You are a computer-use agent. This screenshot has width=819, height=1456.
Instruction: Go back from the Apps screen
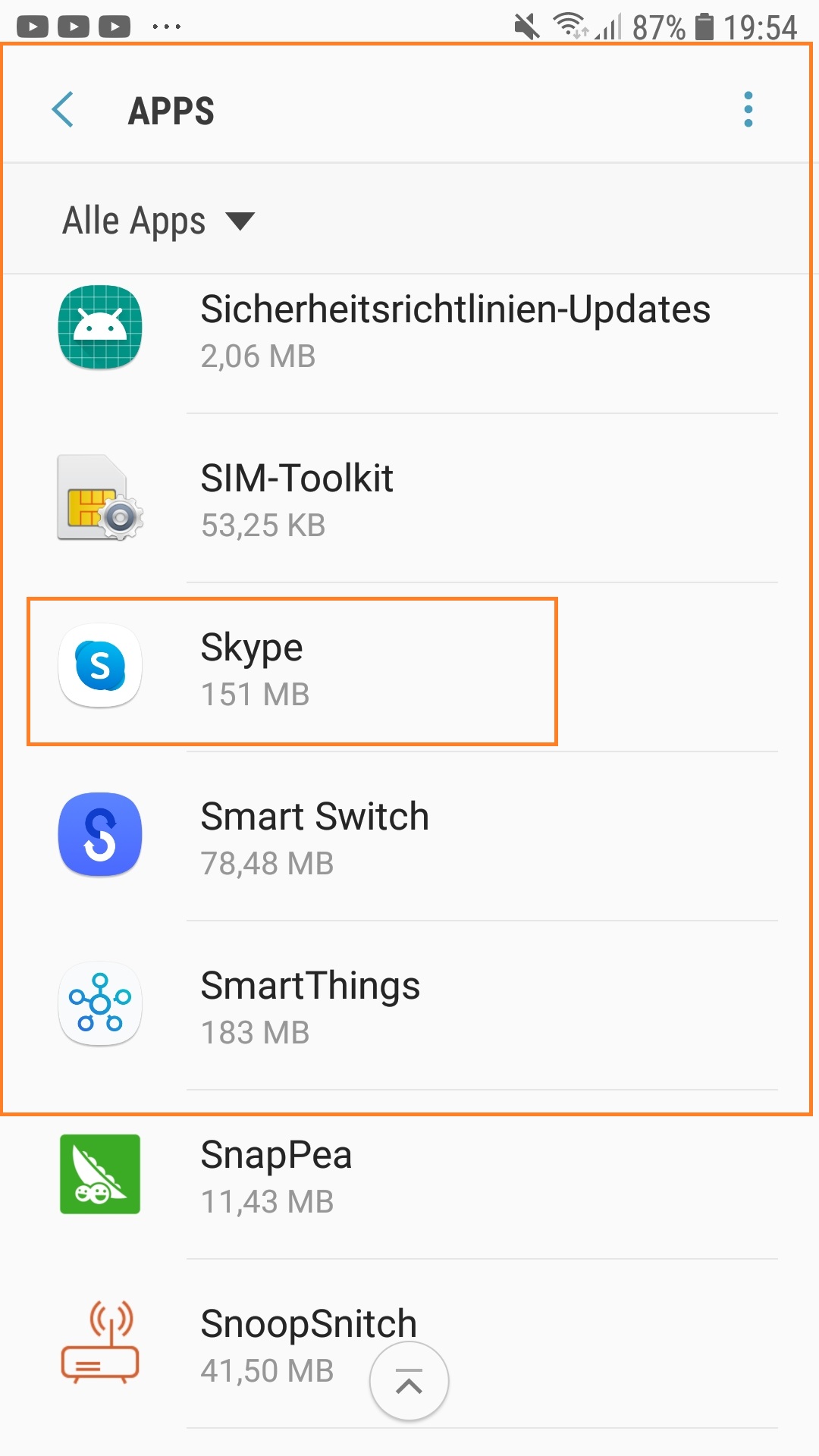[x=63, y=110]
